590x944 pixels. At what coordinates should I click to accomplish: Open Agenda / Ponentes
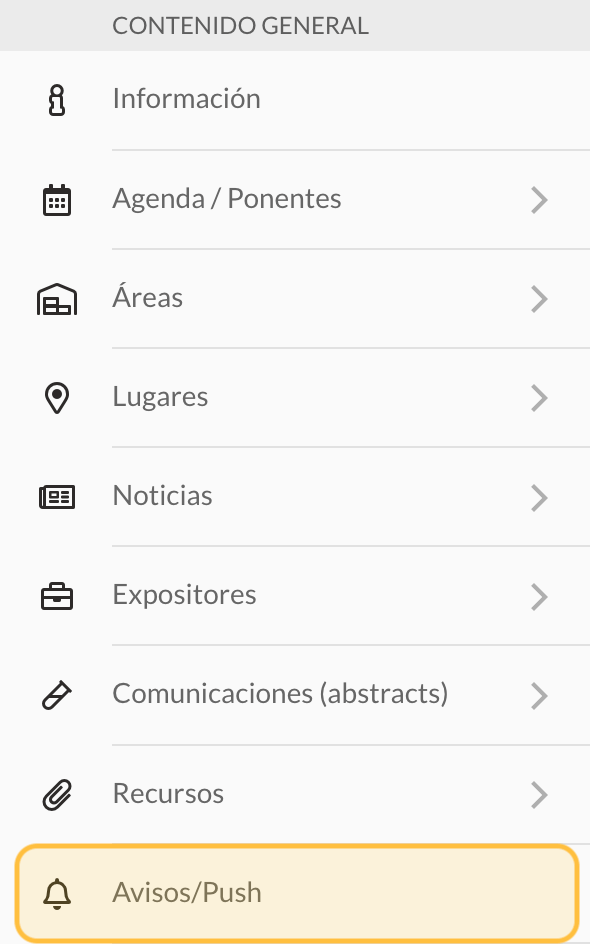pos(295,199)
